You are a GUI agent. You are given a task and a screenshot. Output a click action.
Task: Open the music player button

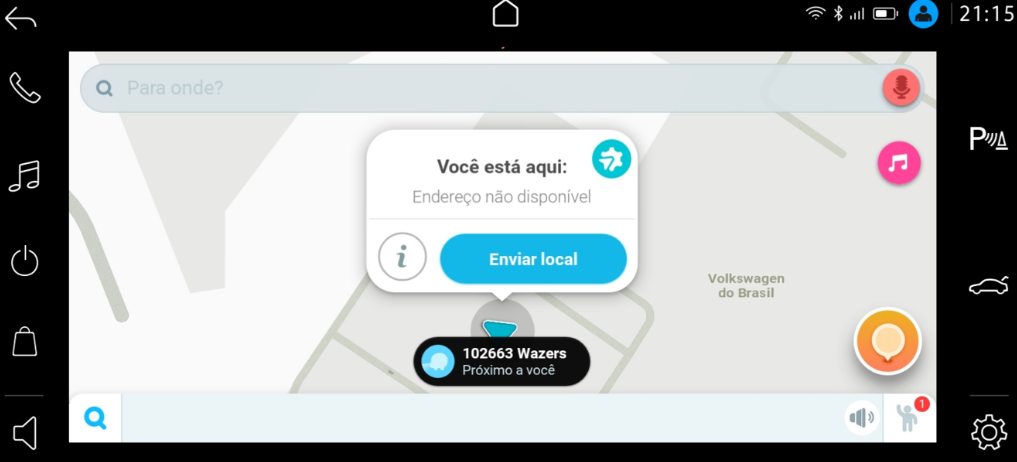(898, 163)
